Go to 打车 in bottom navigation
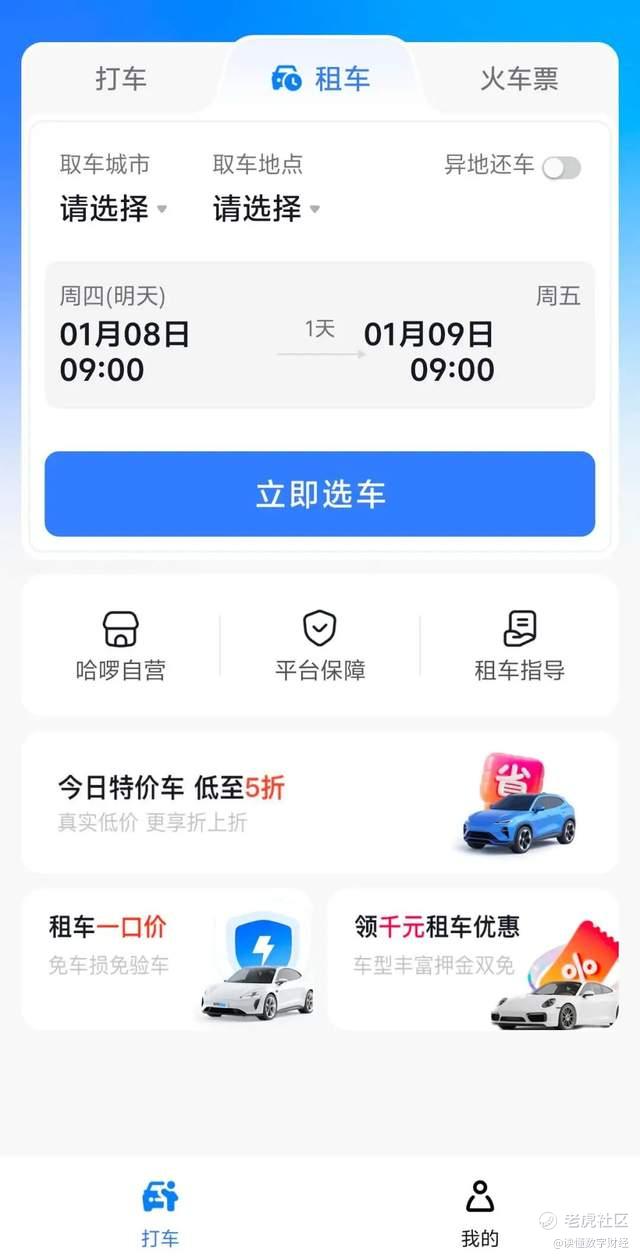The height and width of the screenshot is (1257, 640). point(160,1211)
